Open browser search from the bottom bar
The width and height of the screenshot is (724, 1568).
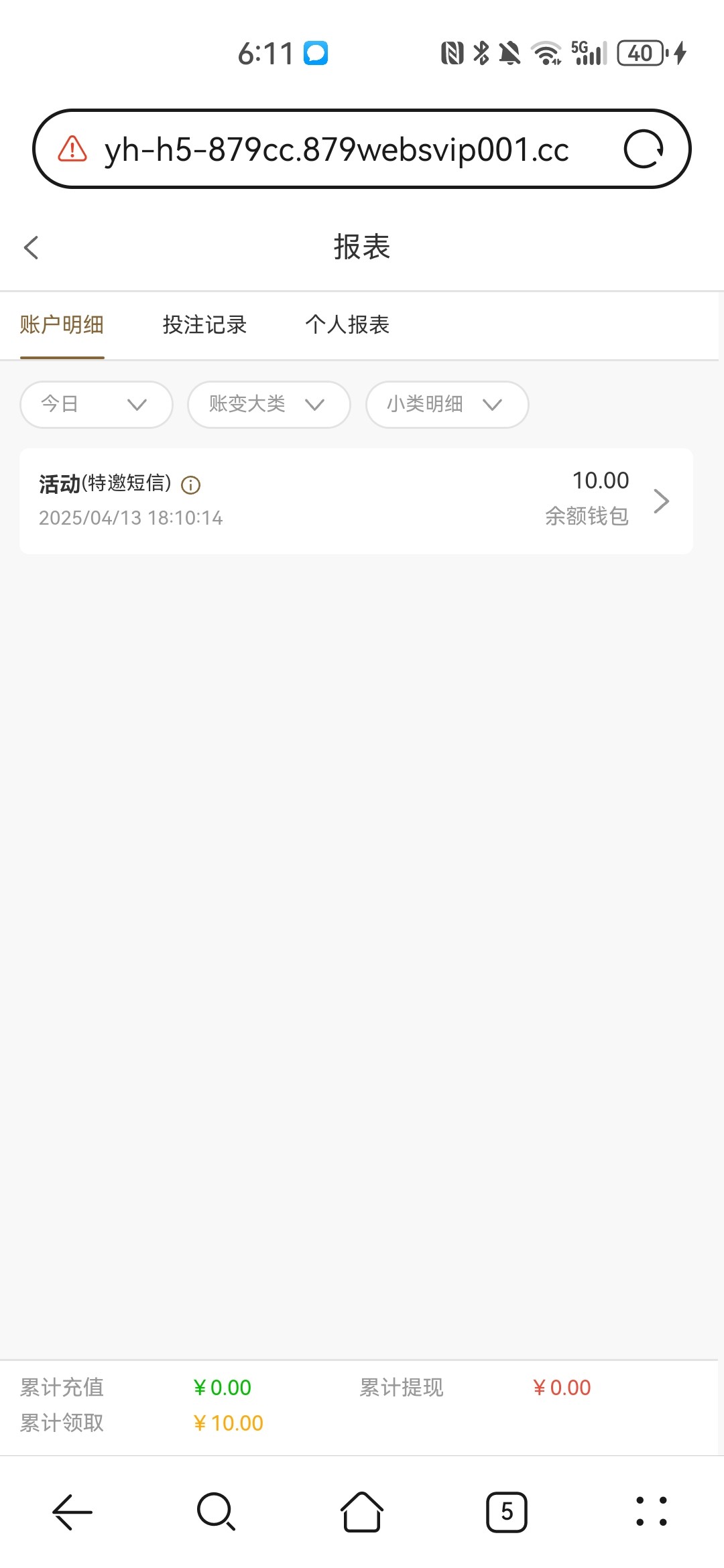coord(217,1512)
